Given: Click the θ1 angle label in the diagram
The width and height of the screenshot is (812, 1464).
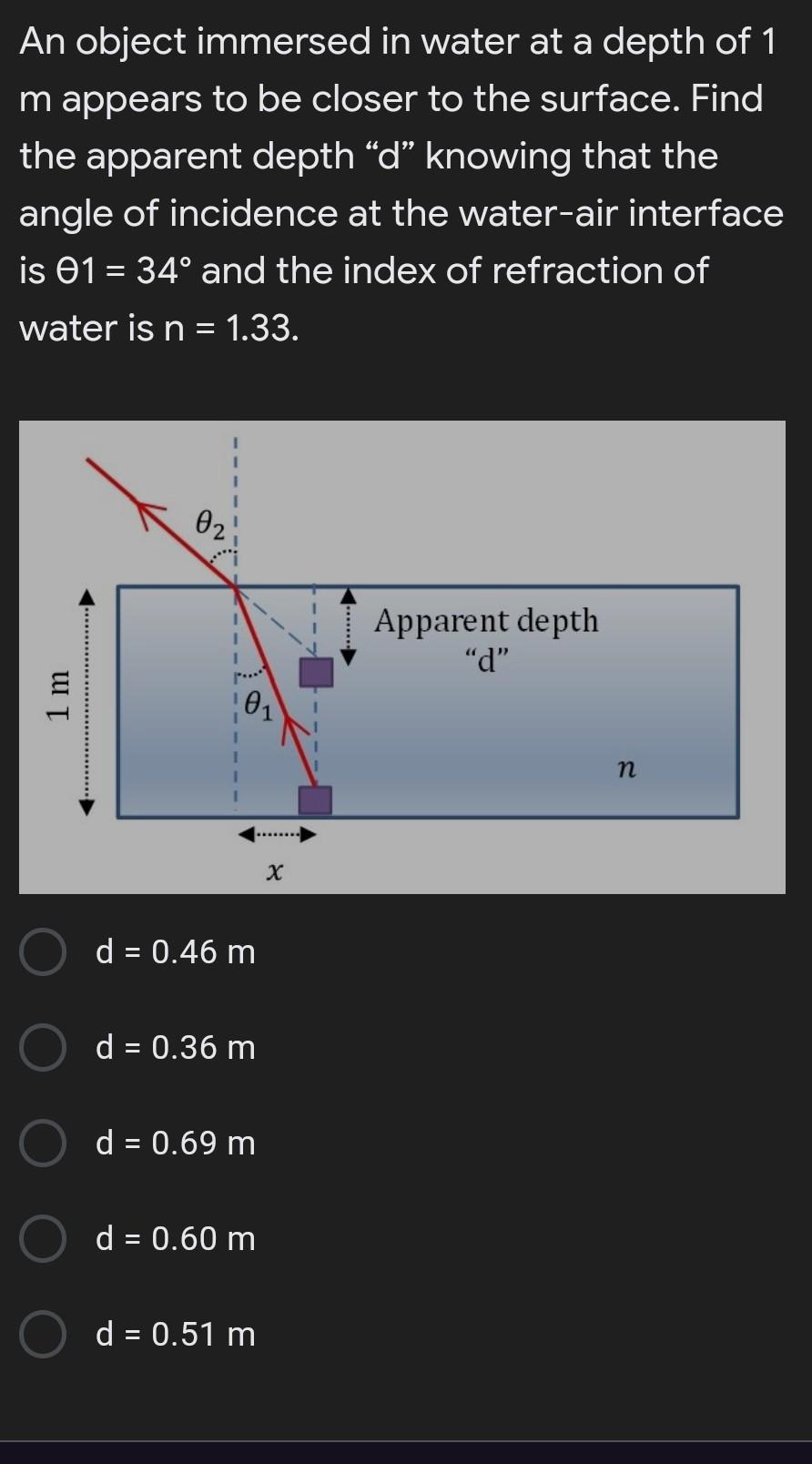Looking at the screenshot, I should click(x=257, y=704).
